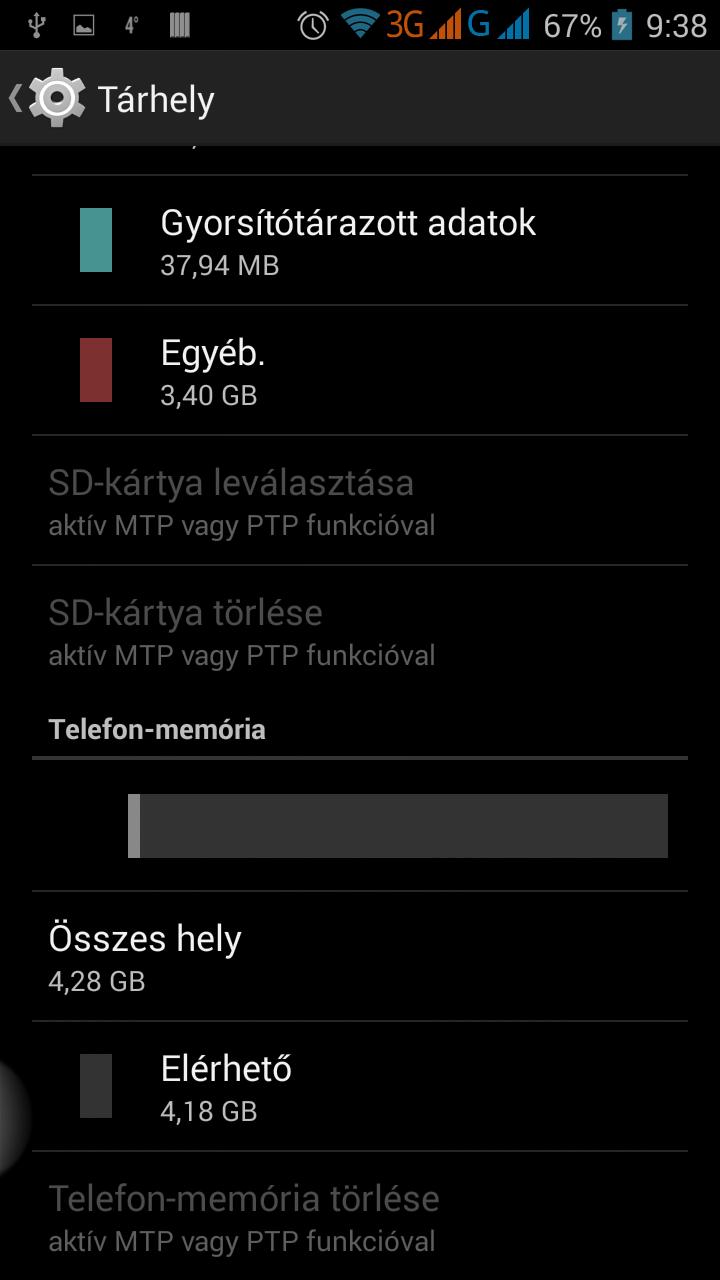Tap SD-kártya törlése row
Viewport: 720px width, 1280px height.
(360, 630)
